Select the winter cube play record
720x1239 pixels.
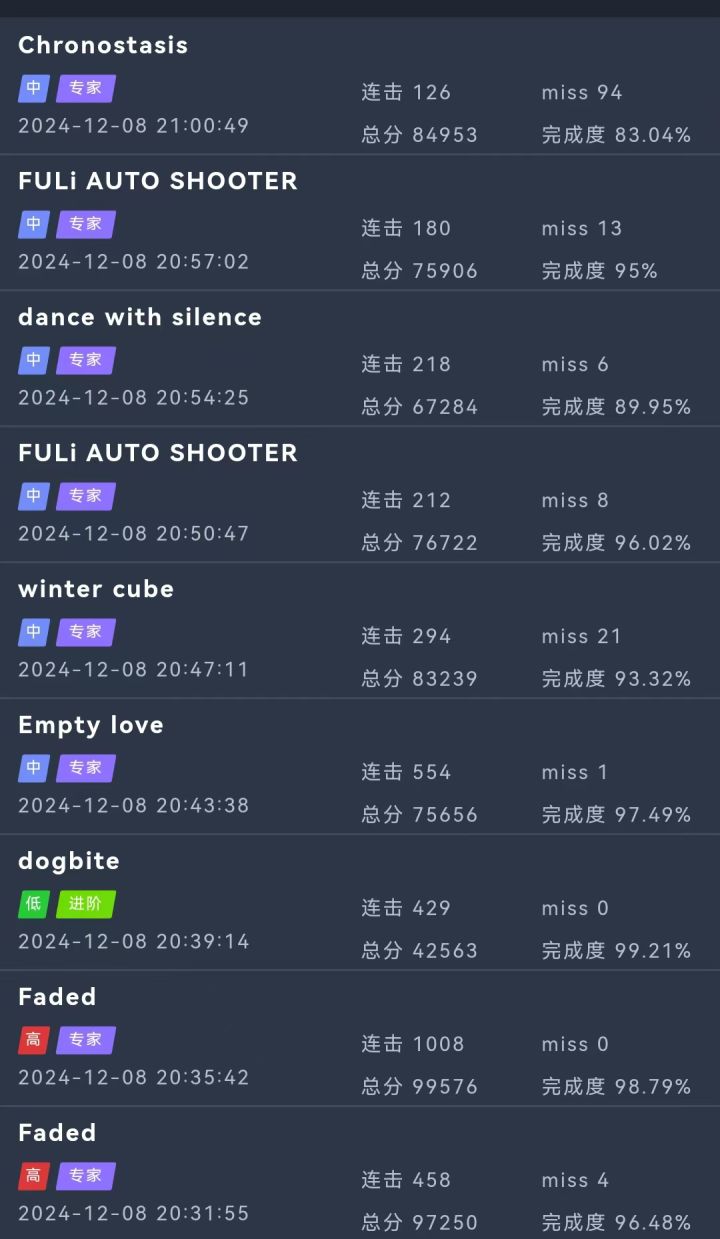coord(360,631)
